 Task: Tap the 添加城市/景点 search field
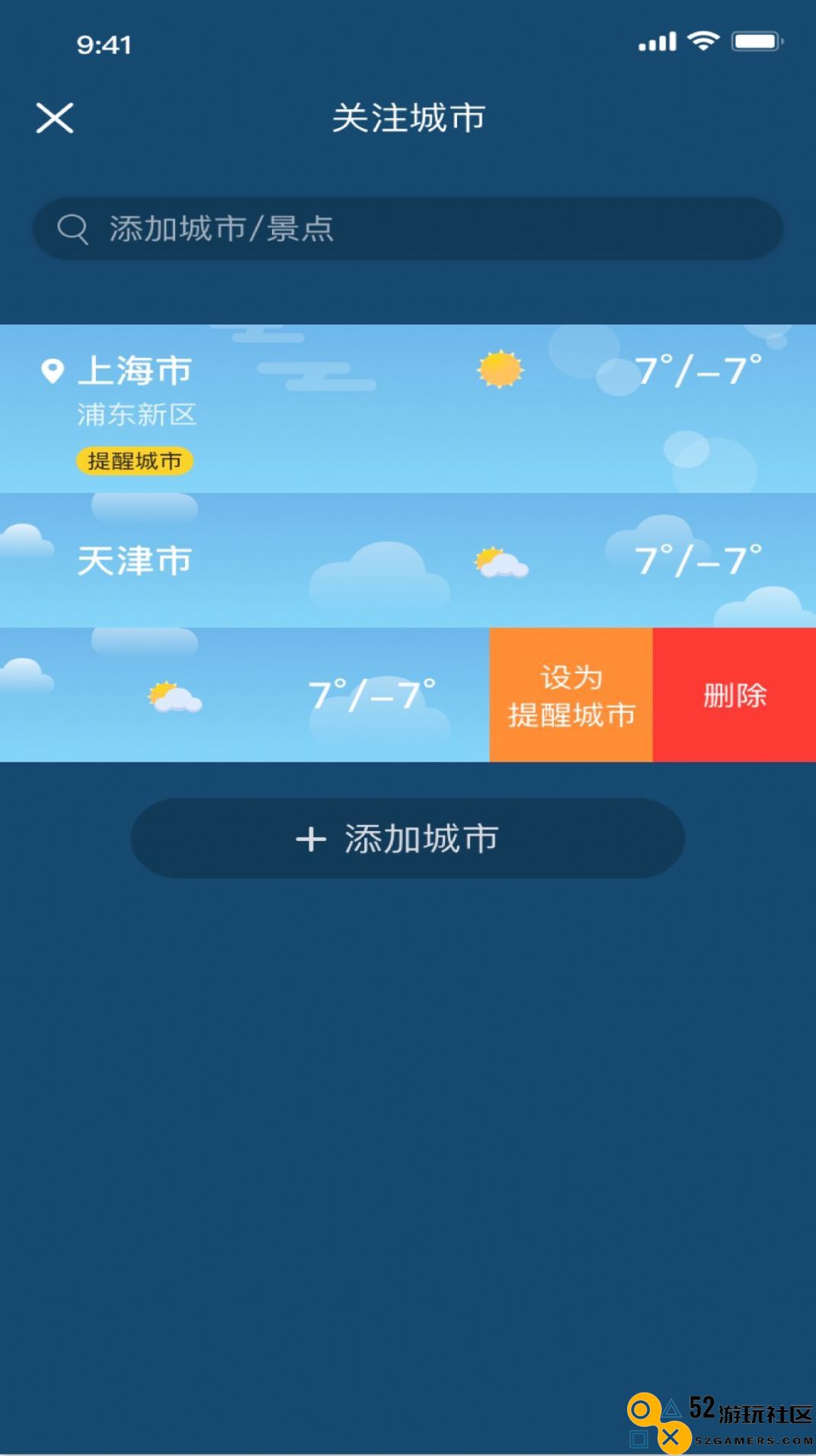[408, 229]
